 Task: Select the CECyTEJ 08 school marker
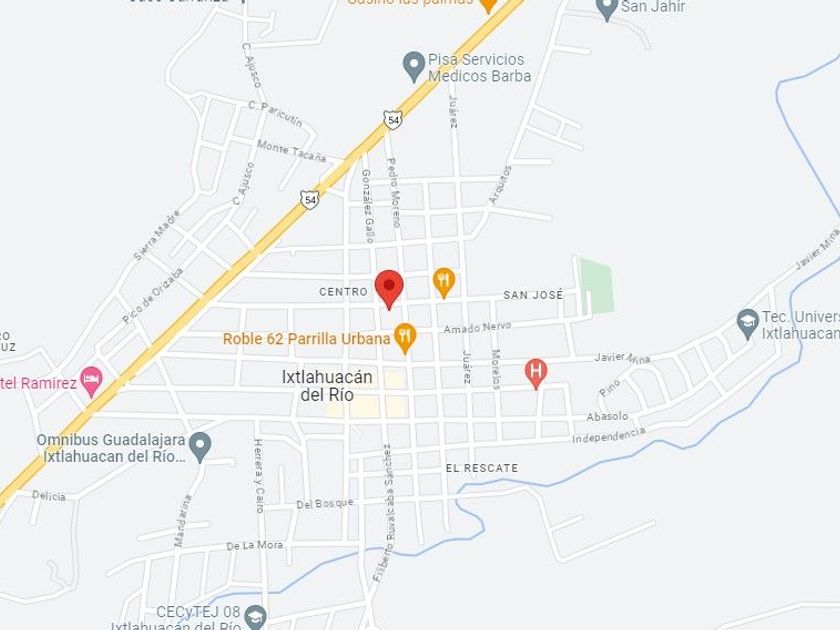click(256, 618)
